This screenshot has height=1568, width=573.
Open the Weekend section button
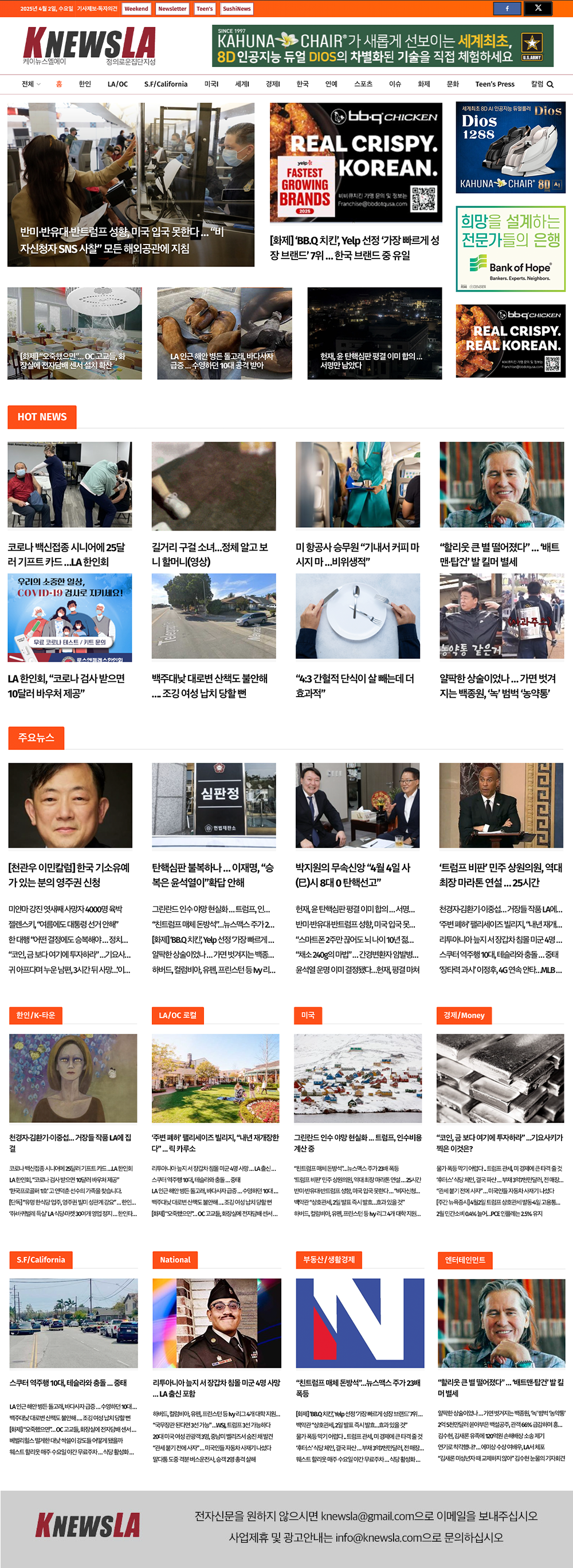(136, 9)
